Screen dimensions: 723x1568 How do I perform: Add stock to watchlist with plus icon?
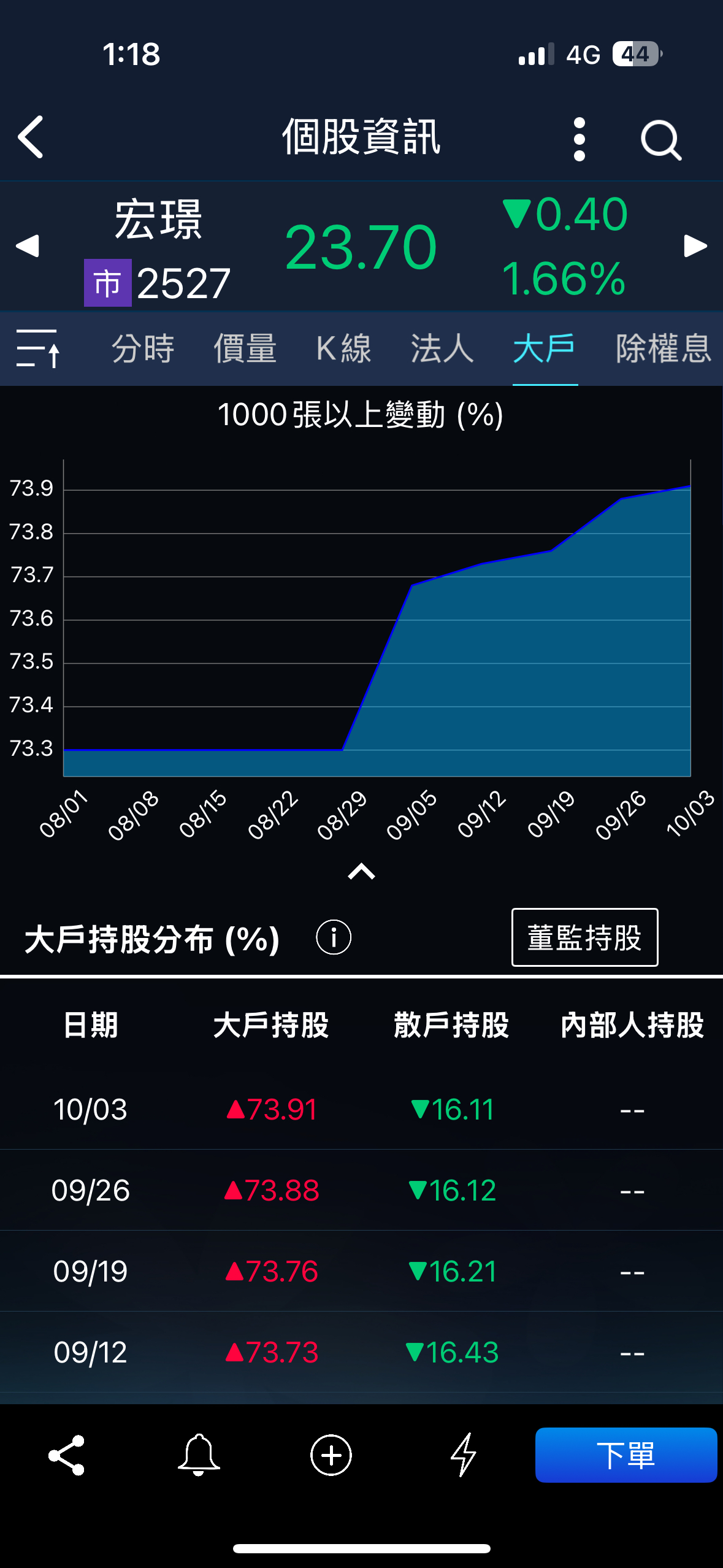coord(331,1455)
